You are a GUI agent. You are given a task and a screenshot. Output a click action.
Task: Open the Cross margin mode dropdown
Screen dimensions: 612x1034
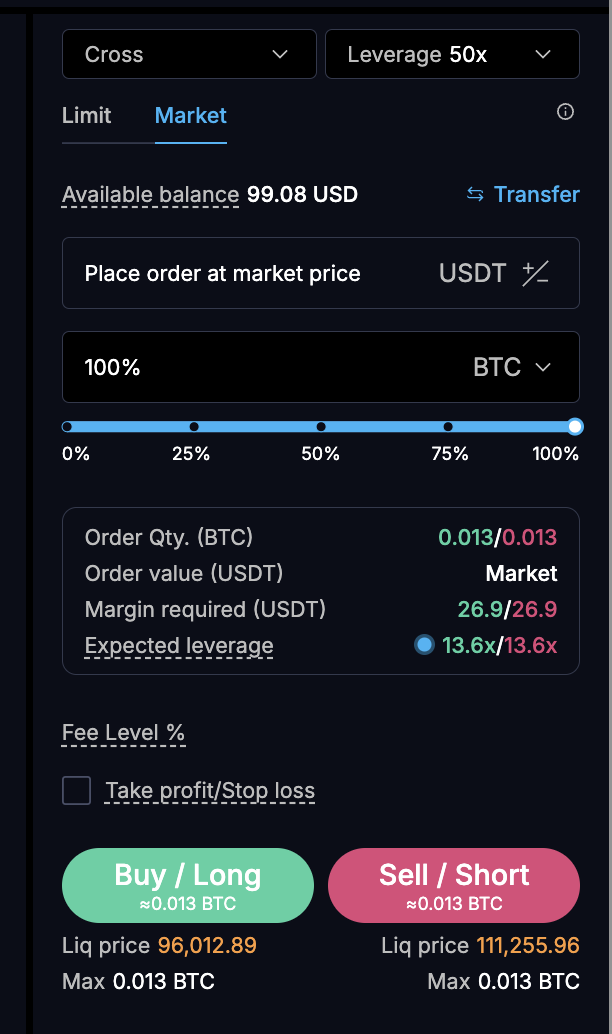coord(189,54)
